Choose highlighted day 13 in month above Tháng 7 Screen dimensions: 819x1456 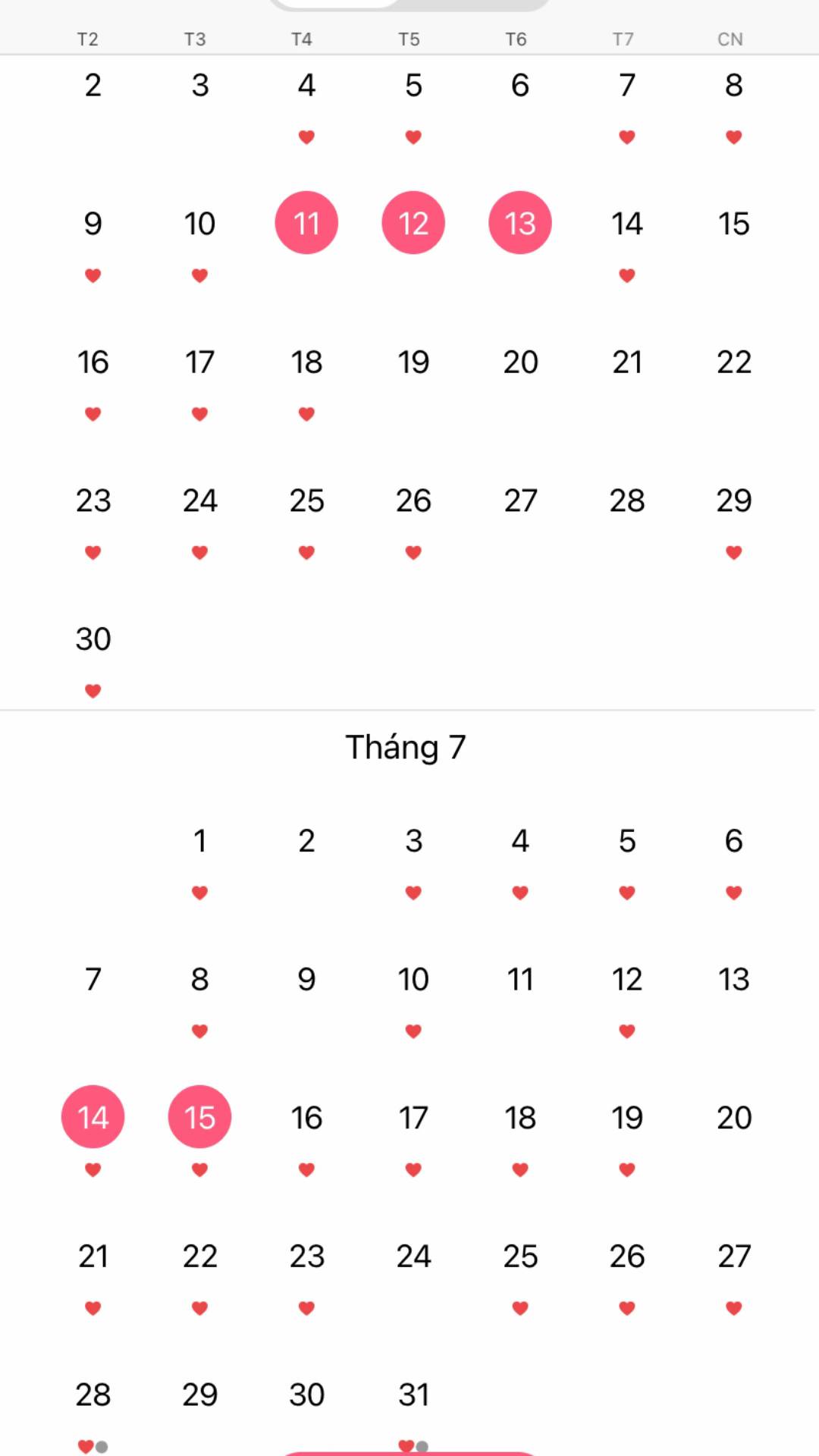[x=520, y=223]
